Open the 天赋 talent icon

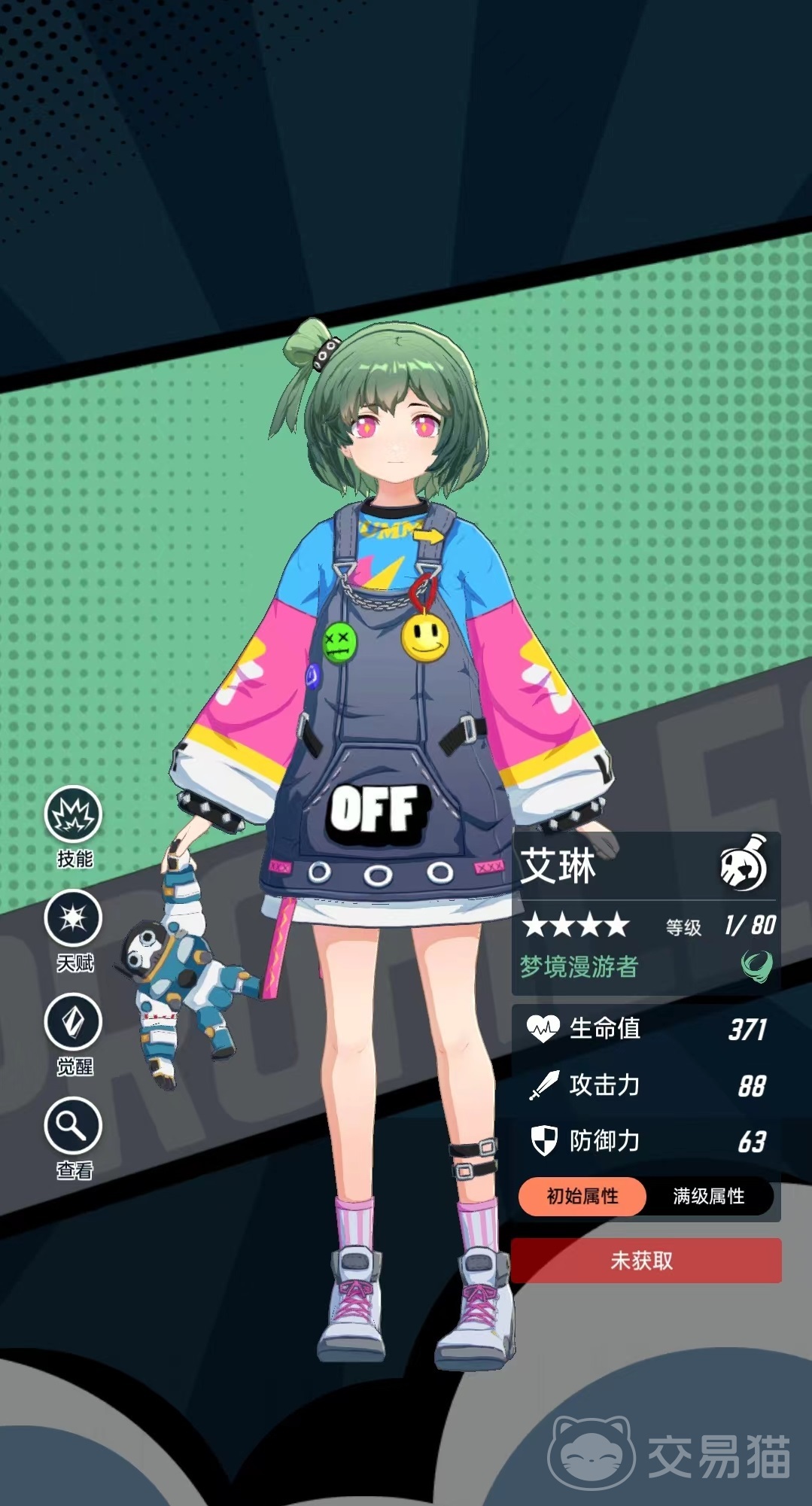coord(73,918)
